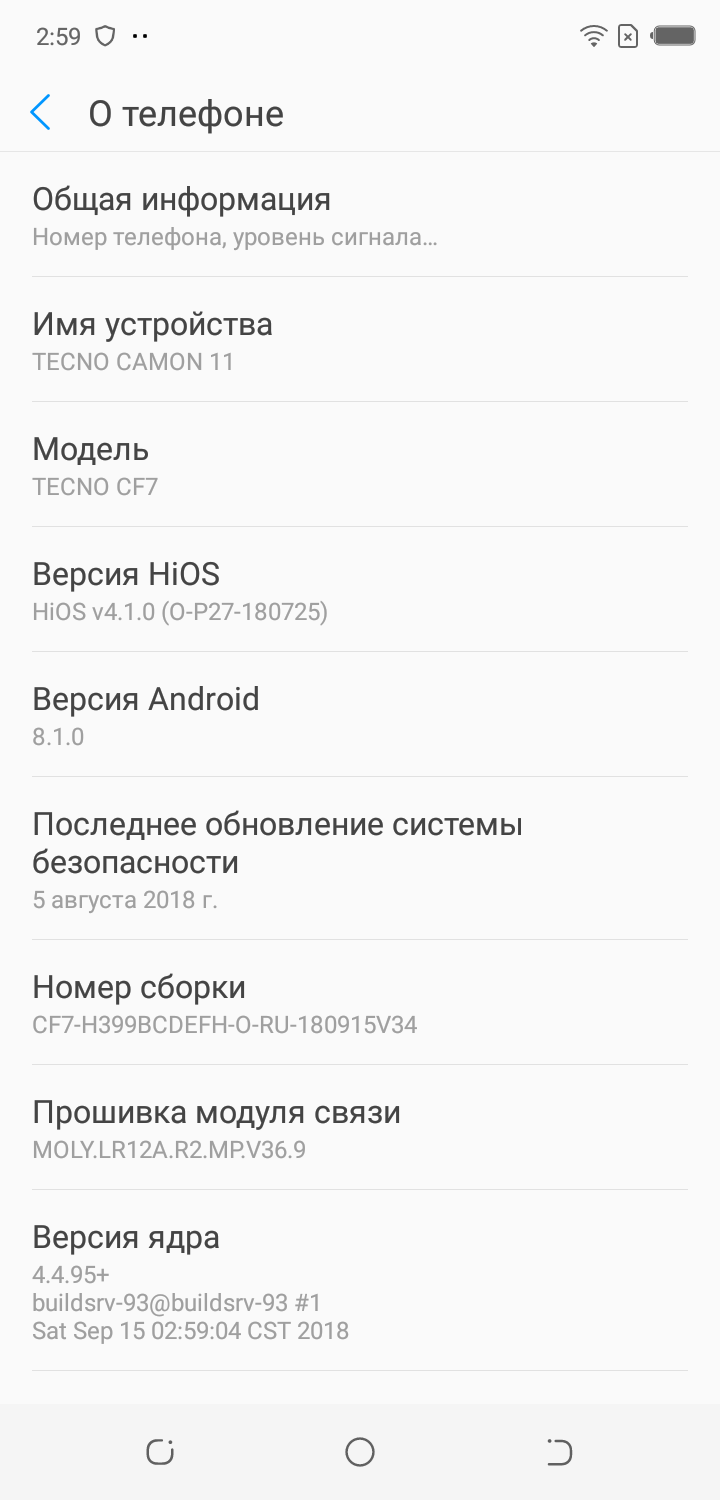Go back from О телефоне screen
The width and height of the screenshot is (720, 1500).
[41, 113]
